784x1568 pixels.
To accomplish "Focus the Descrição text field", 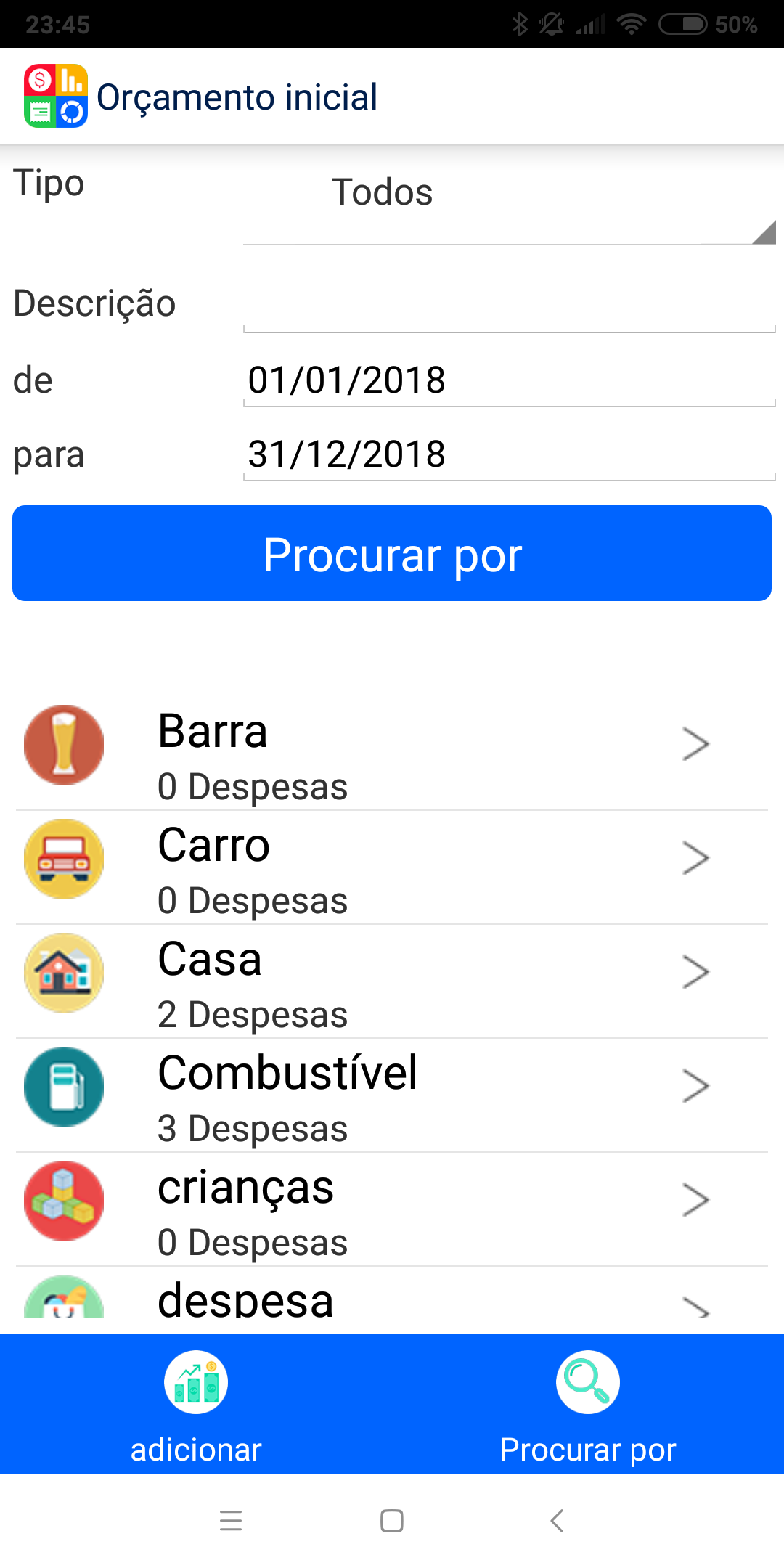I will [x=508, y=306].
